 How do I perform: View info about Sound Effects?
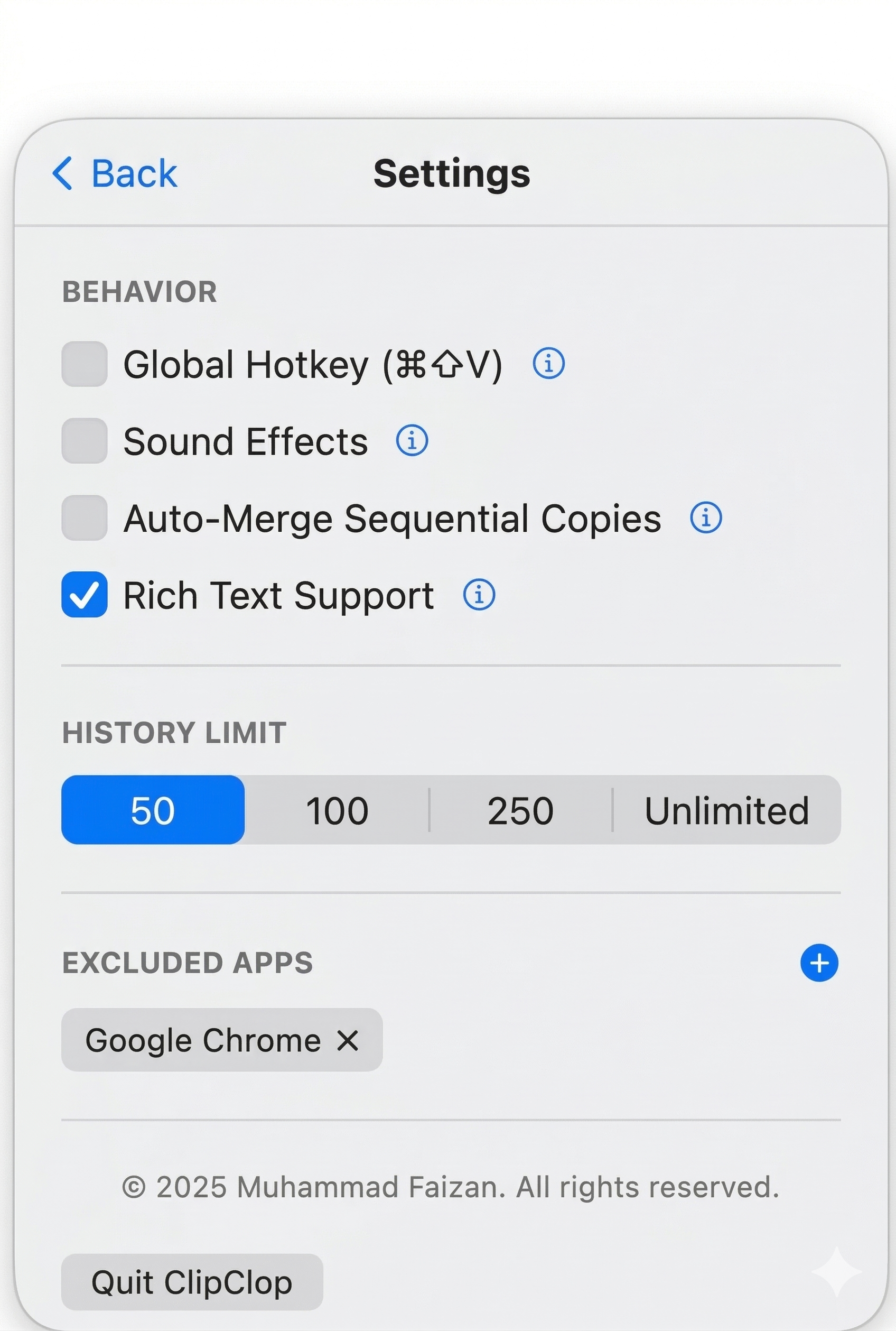(413, 440)
